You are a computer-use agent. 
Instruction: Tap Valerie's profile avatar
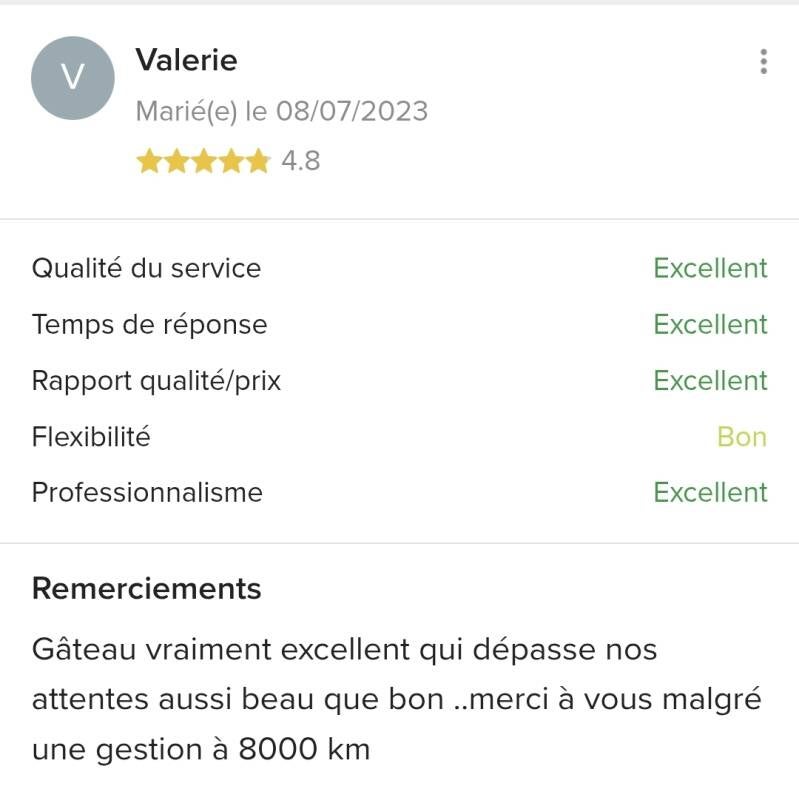(73, 78)
